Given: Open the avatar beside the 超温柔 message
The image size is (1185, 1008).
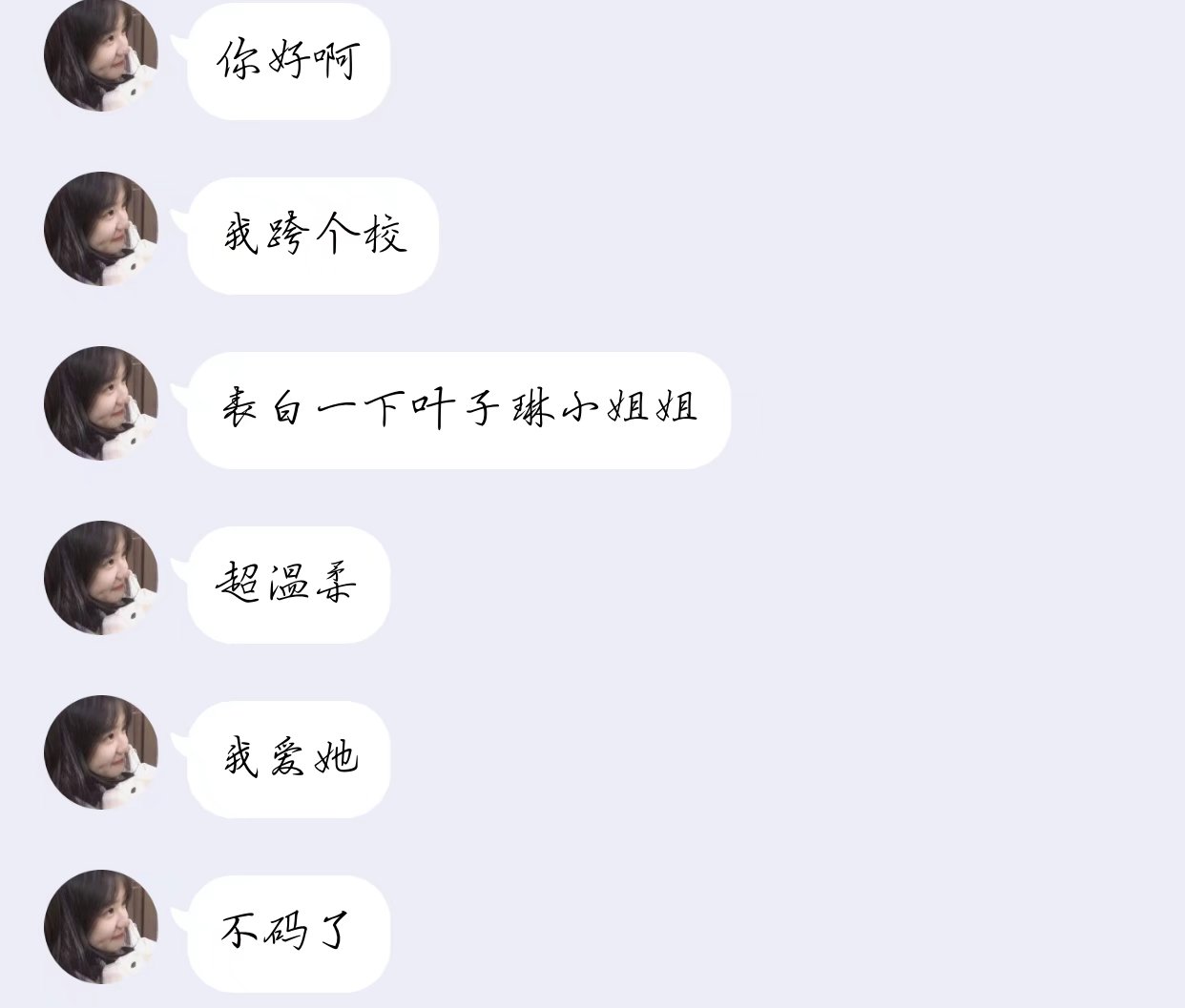Looking at the screenshot, I should [101, 578].
